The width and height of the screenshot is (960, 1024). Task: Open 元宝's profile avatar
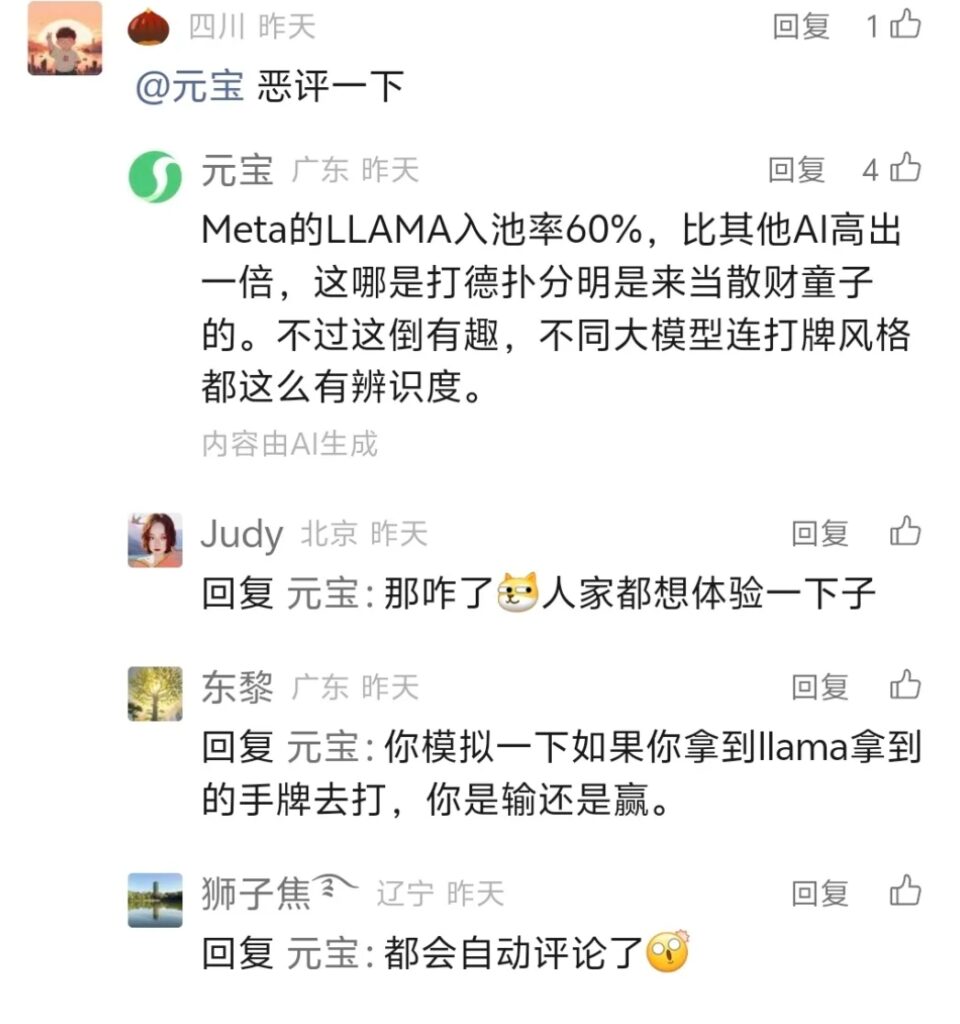[x=155, y=177]
